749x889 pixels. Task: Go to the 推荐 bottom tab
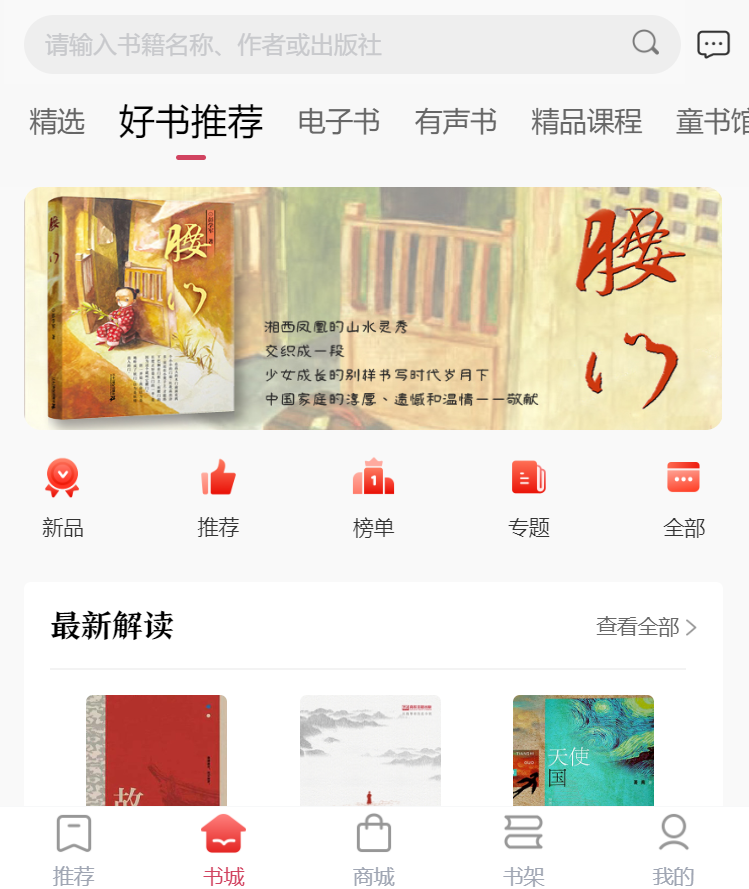coord(74,850)
